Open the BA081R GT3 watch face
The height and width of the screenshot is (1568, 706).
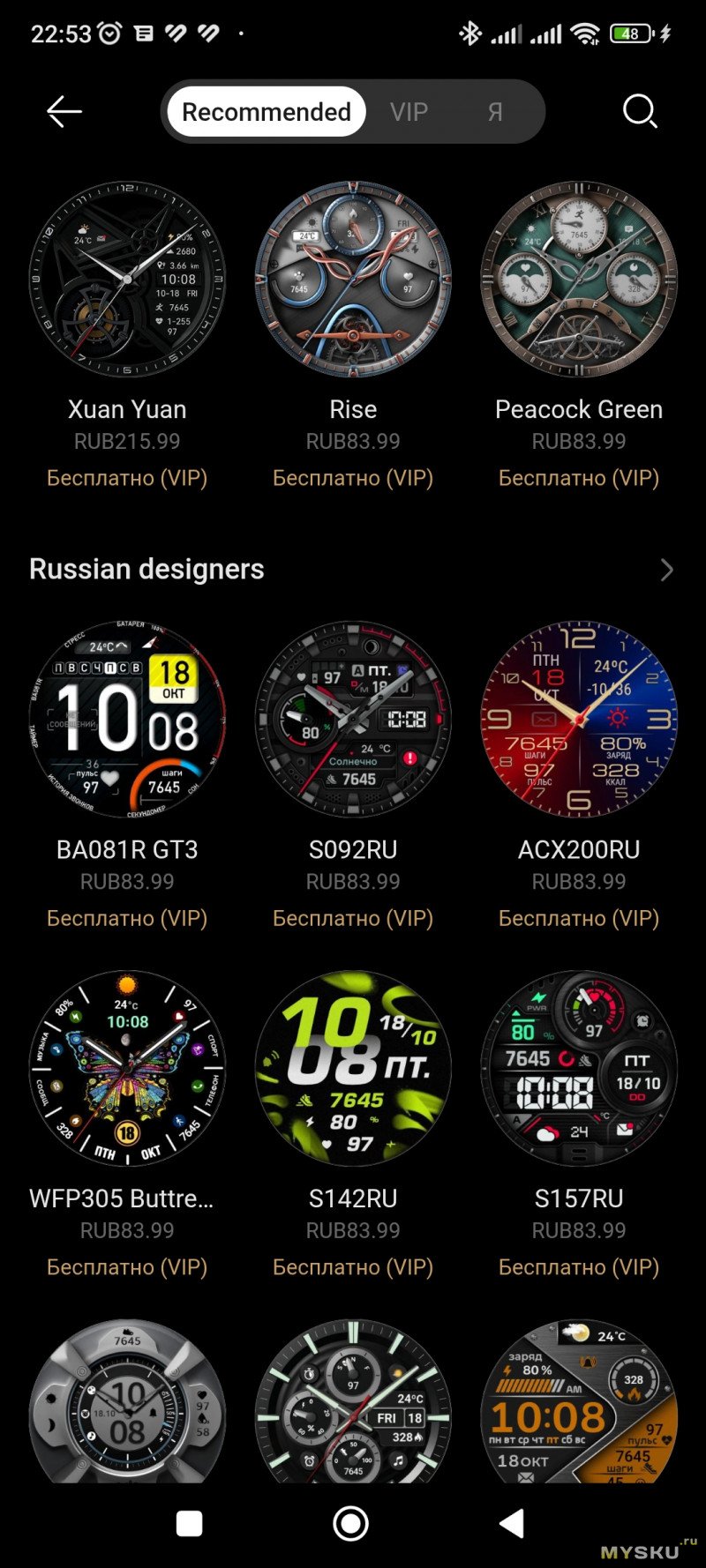pos(127,720)
